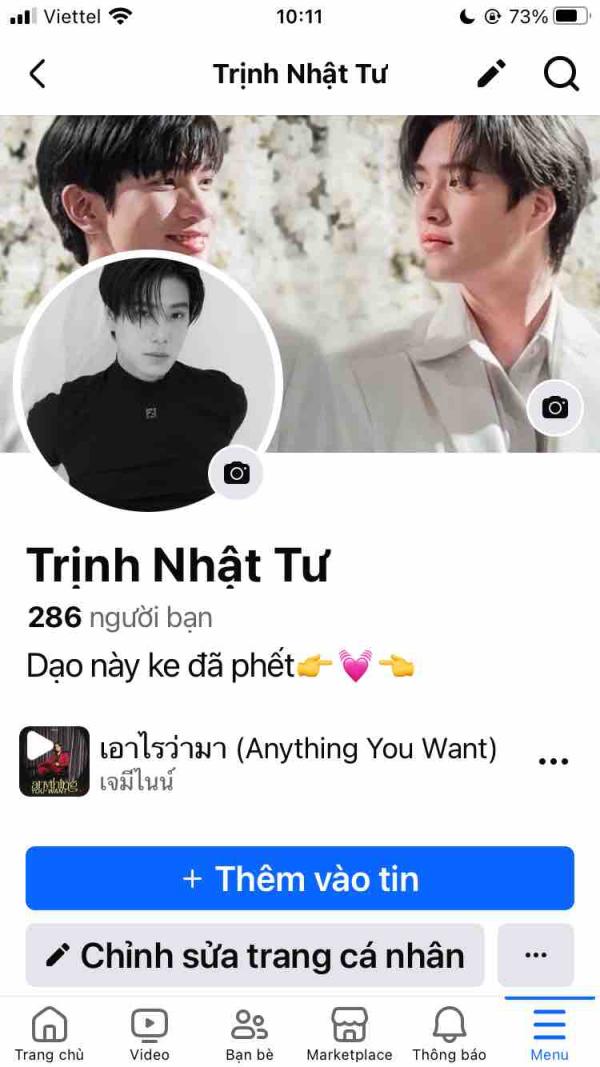Change cover photo via camera icon
The height and width of the screenshot is (1067, 600).
click(554, 407)
